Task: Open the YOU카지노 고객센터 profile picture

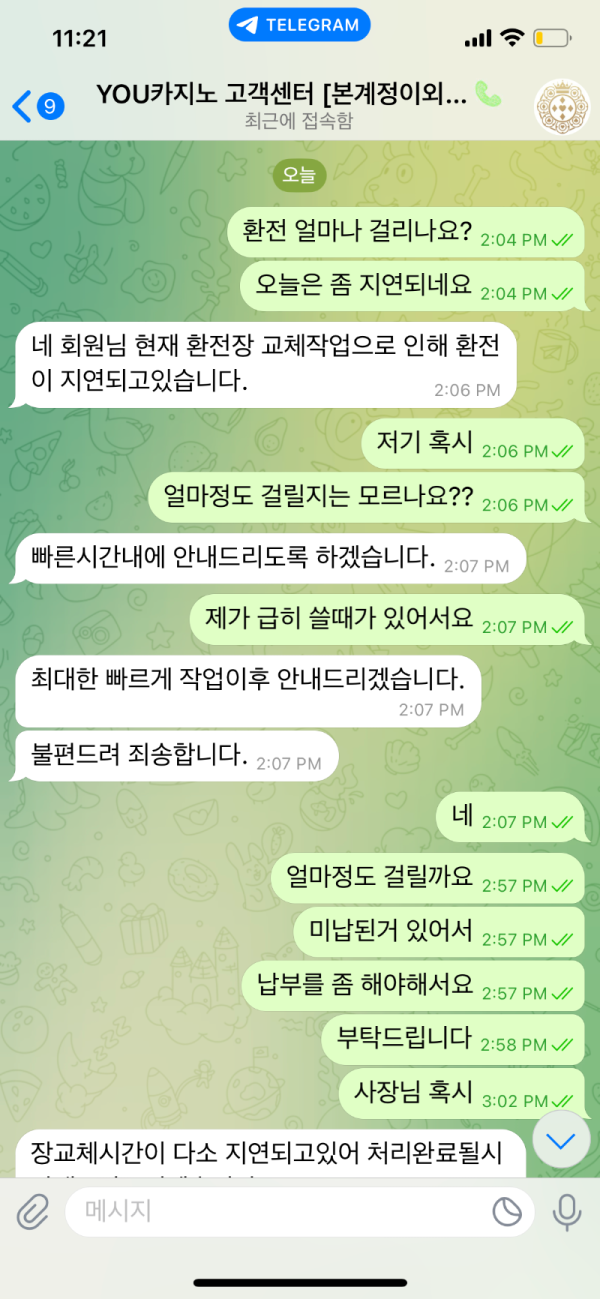Action: click(x=561, y=106)
